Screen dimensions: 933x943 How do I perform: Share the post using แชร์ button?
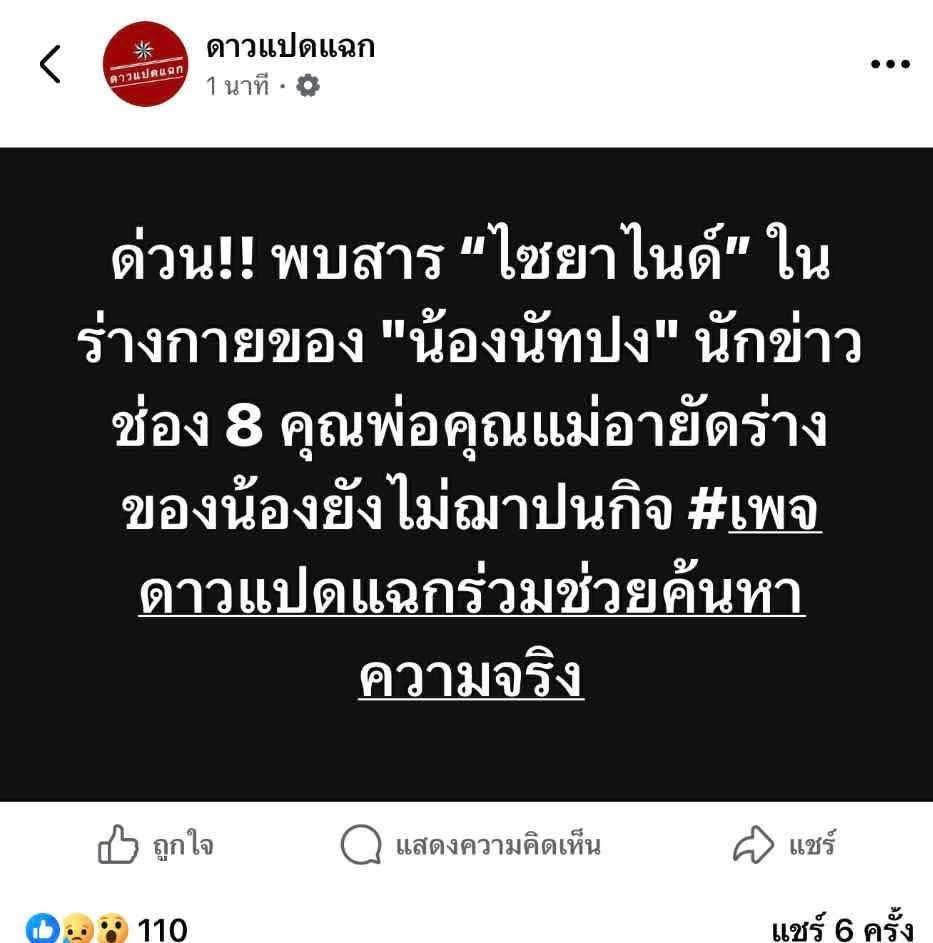tap(783, 847)
